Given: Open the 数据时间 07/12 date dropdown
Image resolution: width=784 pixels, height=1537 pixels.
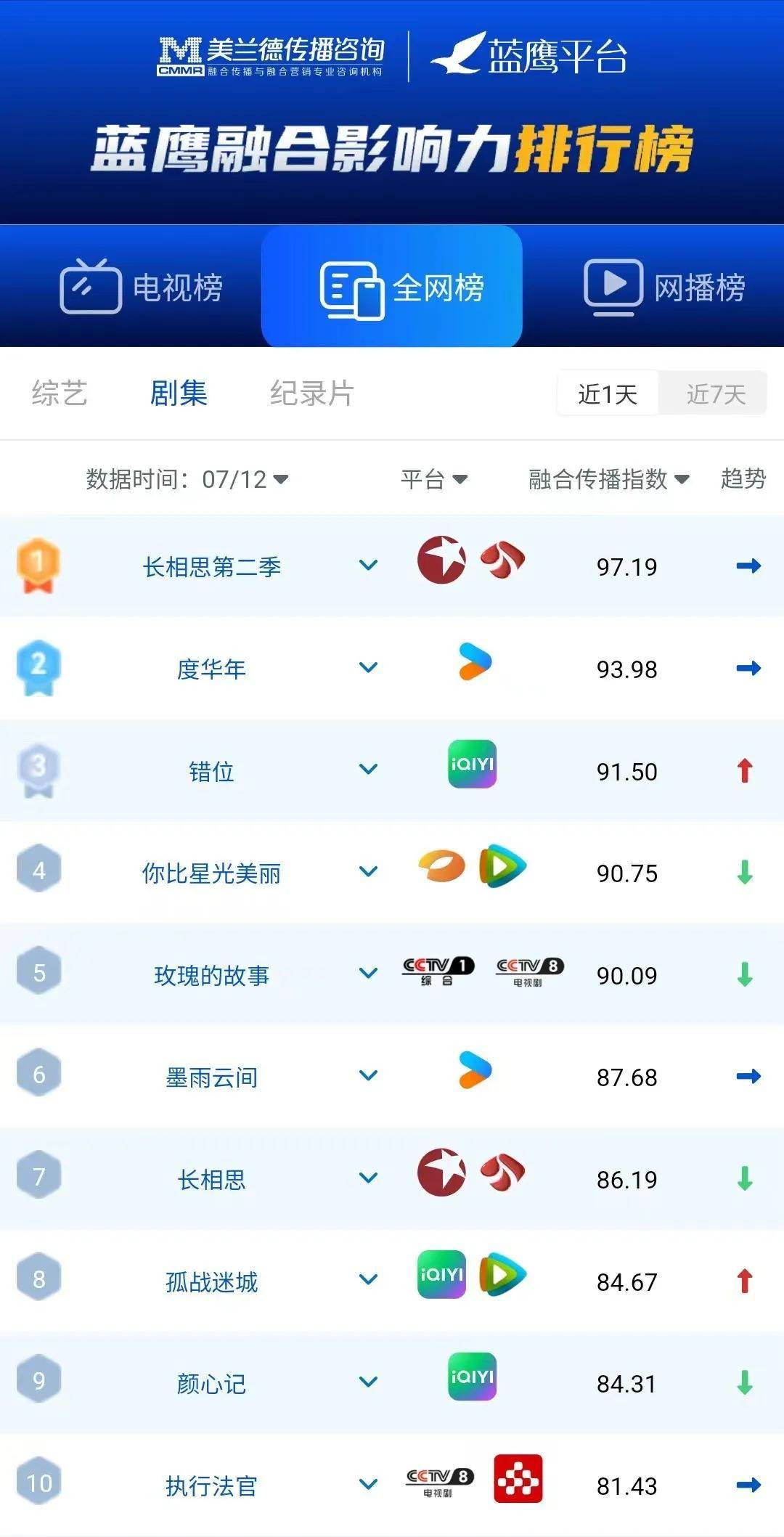Looking at the screenshot, I should tap(187, 479).
